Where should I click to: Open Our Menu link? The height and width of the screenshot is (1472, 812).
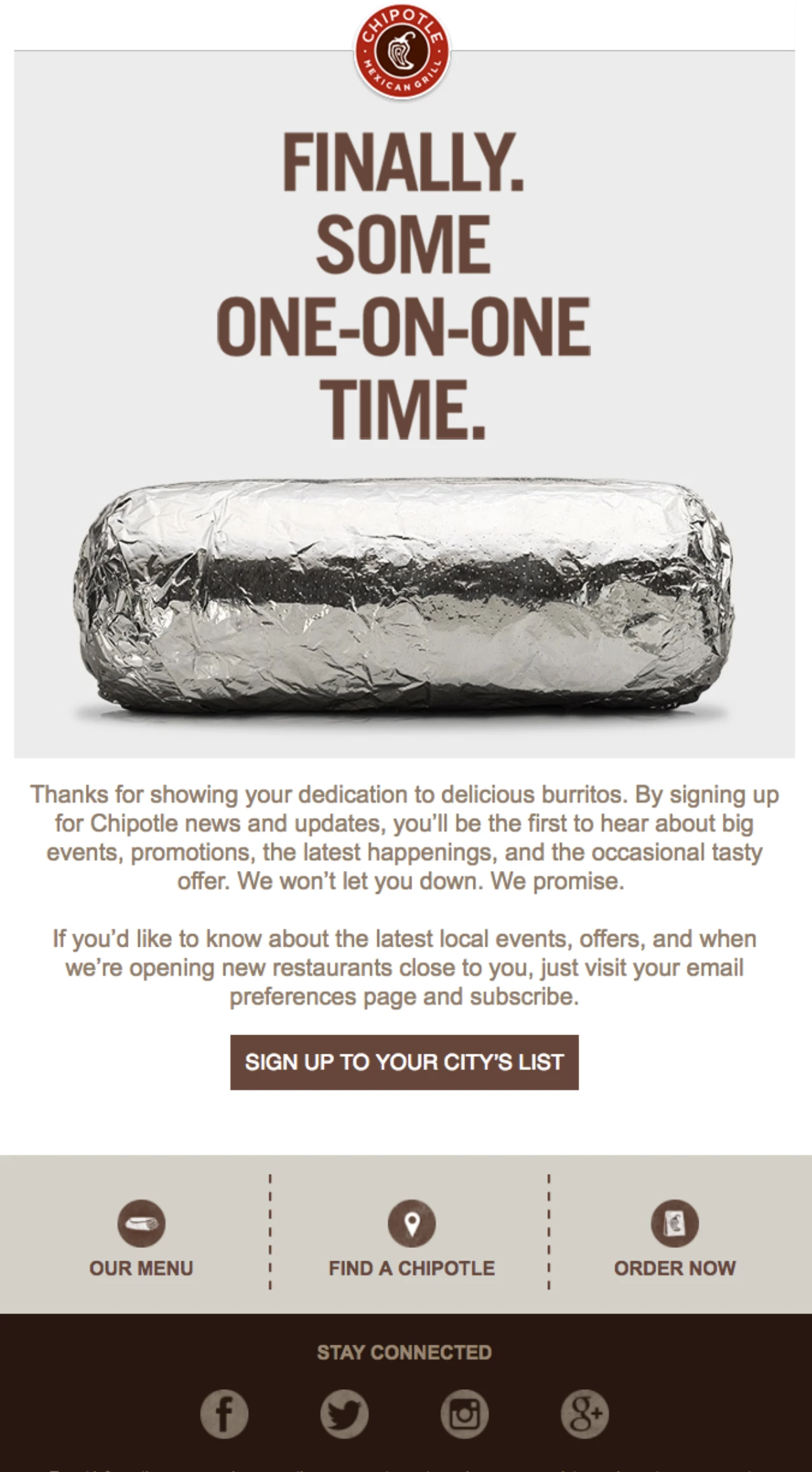point(141,1239)
